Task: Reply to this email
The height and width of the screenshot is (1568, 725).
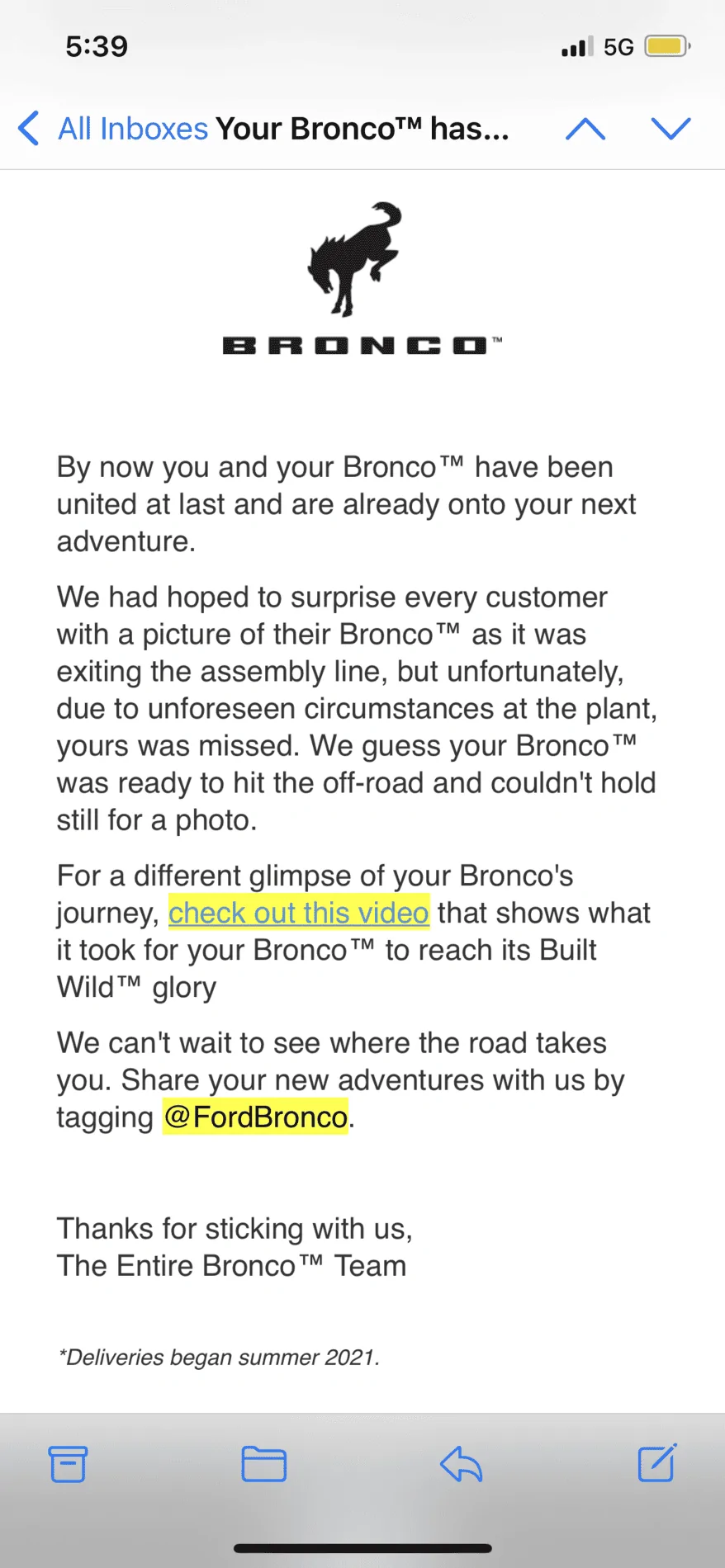Action: click(x=461, y=1465)
